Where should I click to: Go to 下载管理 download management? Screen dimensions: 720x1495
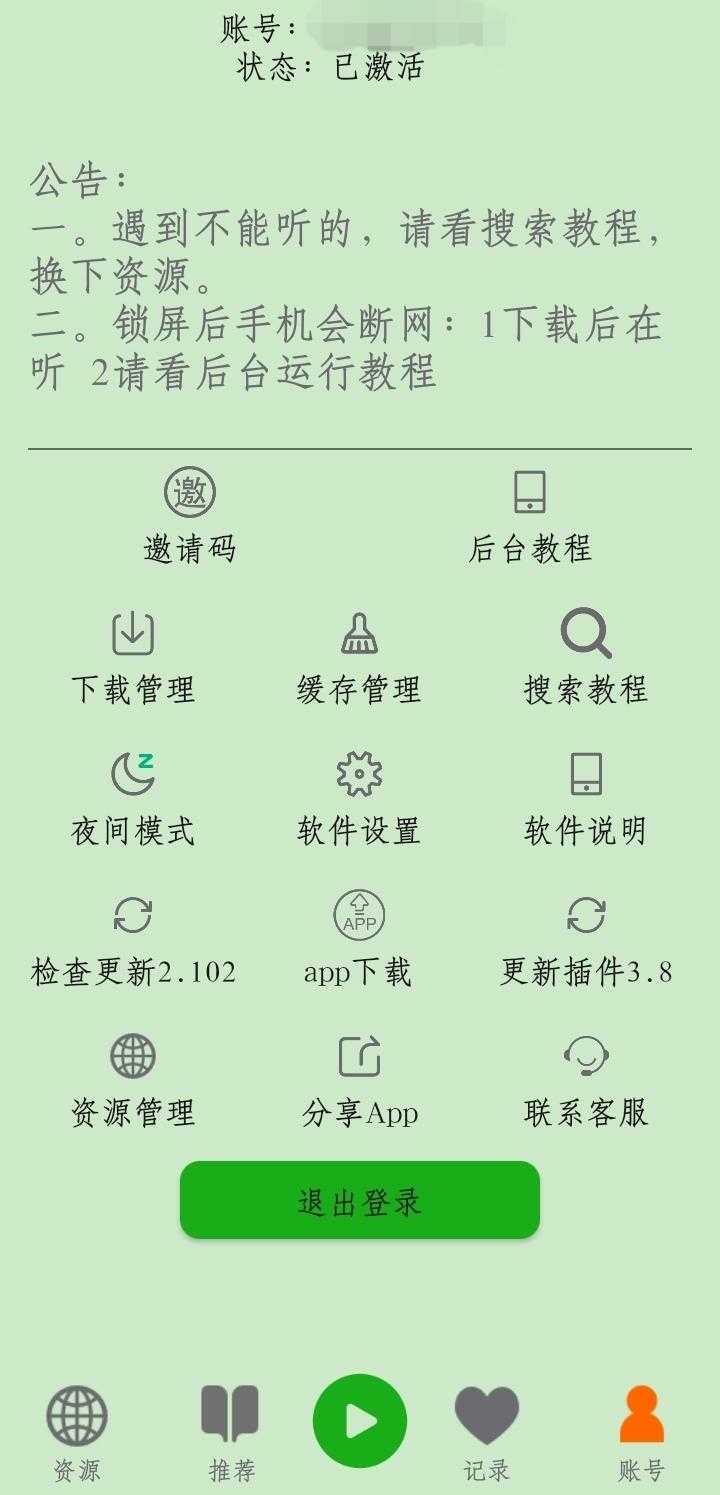[133, 658]
